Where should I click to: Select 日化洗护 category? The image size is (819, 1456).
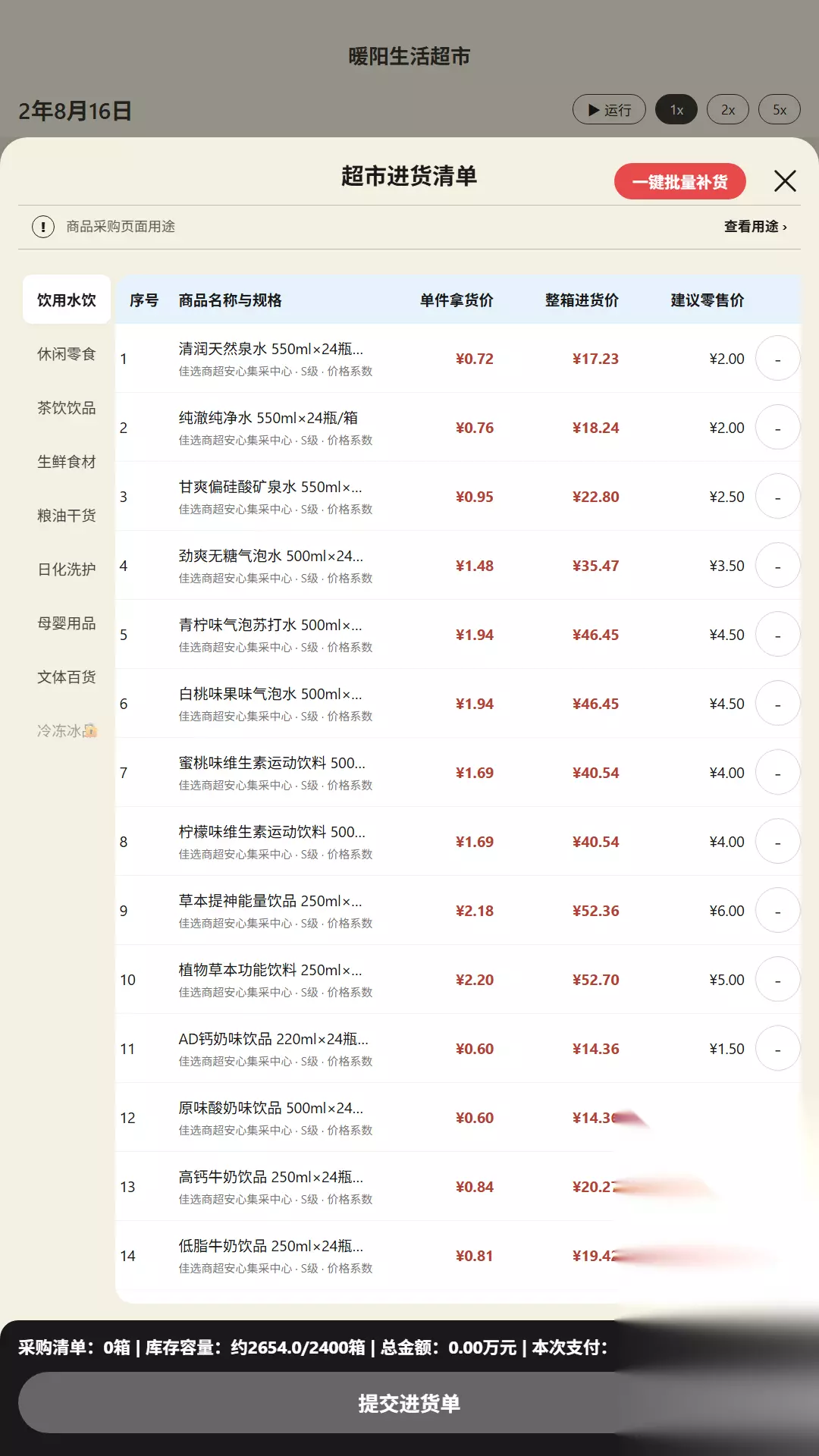(x=67, y=570)
